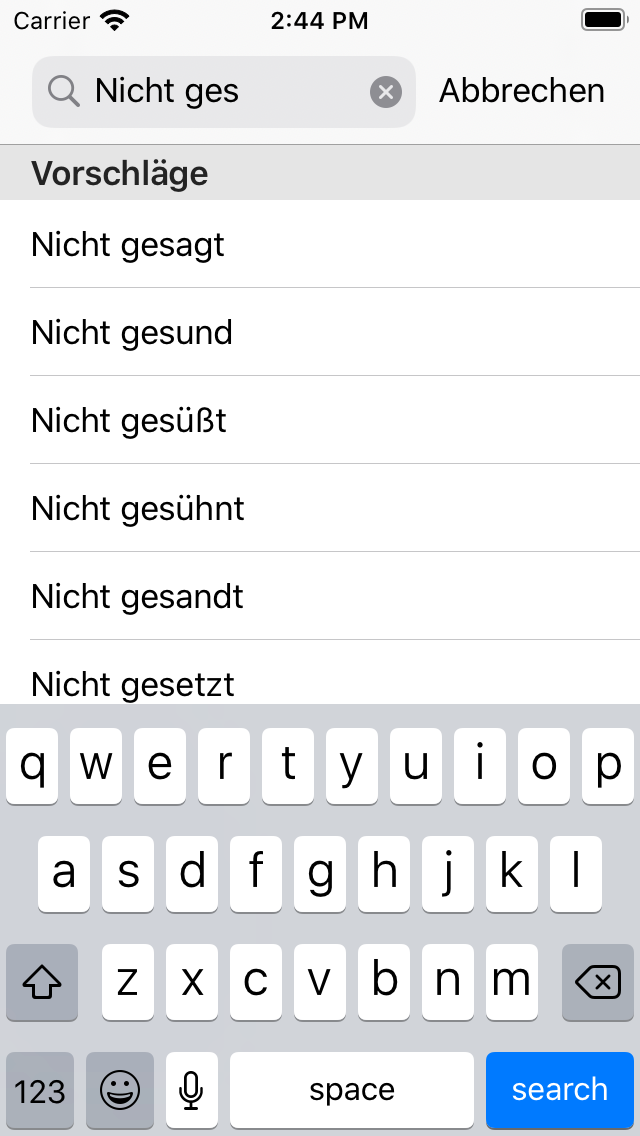Pick the suggestion 'Nicht gesüßt'
The image size is (640, 1136).
(320, 420)
